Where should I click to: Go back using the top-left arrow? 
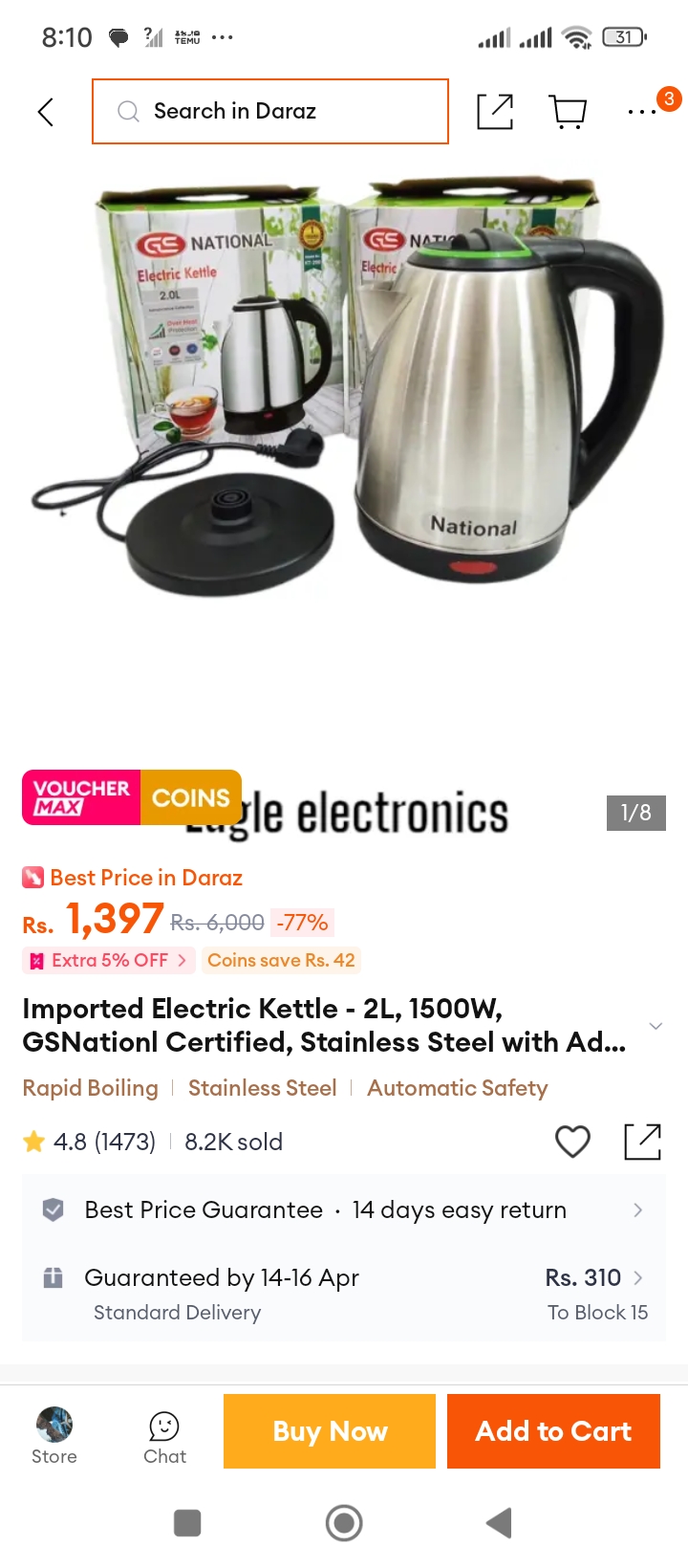[45, 112]
